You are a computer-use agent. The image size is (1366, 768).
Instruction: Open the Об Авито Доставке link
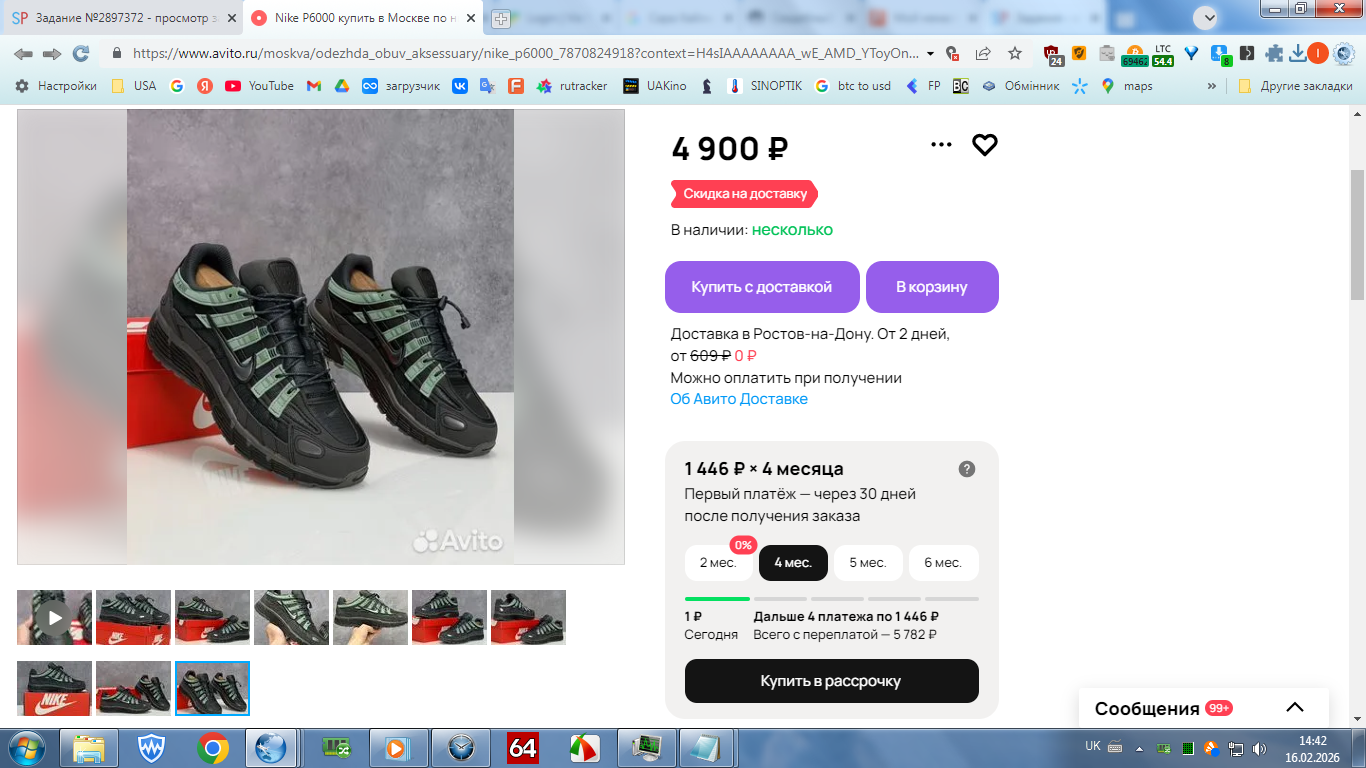pos(739,399)
